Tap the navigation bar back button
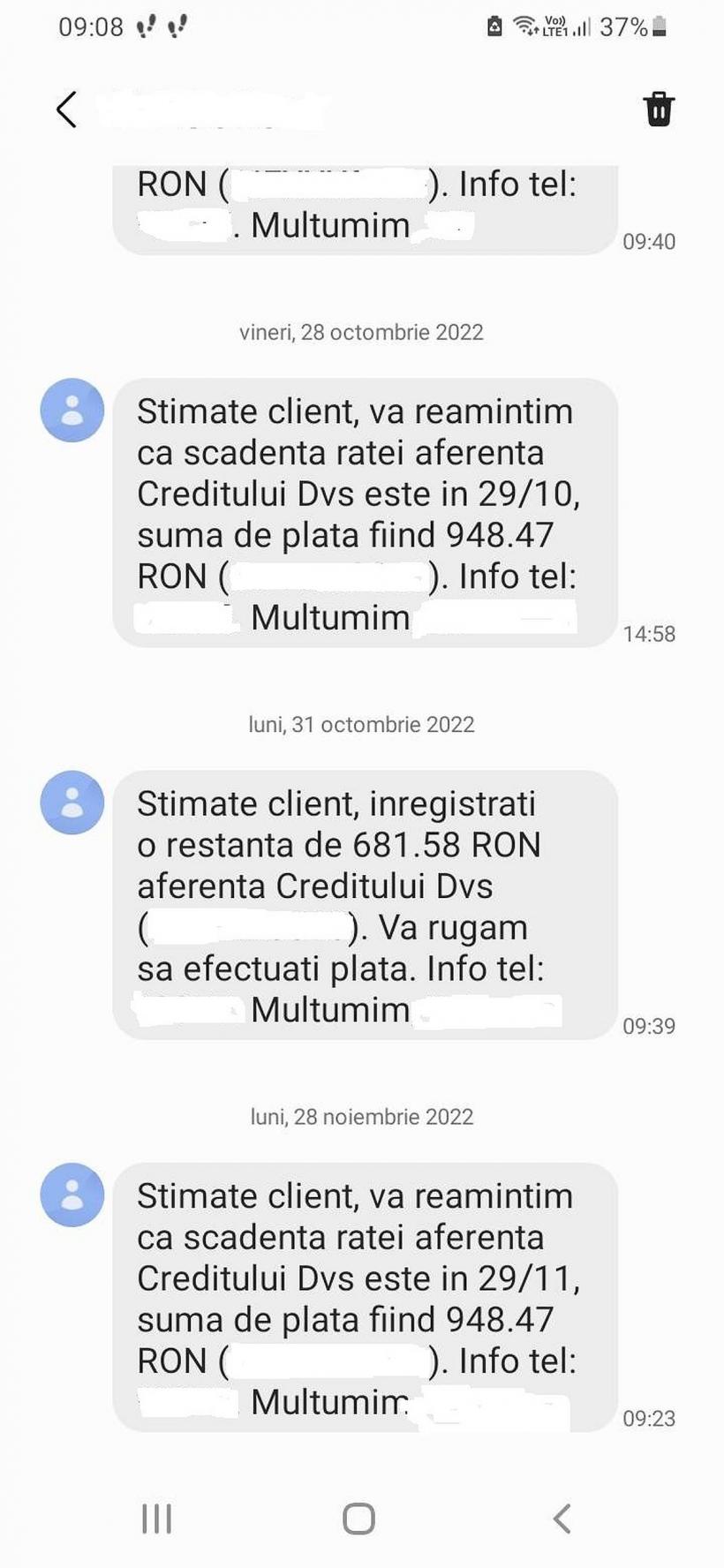 pyautogui.click(x=560, y=1519)
